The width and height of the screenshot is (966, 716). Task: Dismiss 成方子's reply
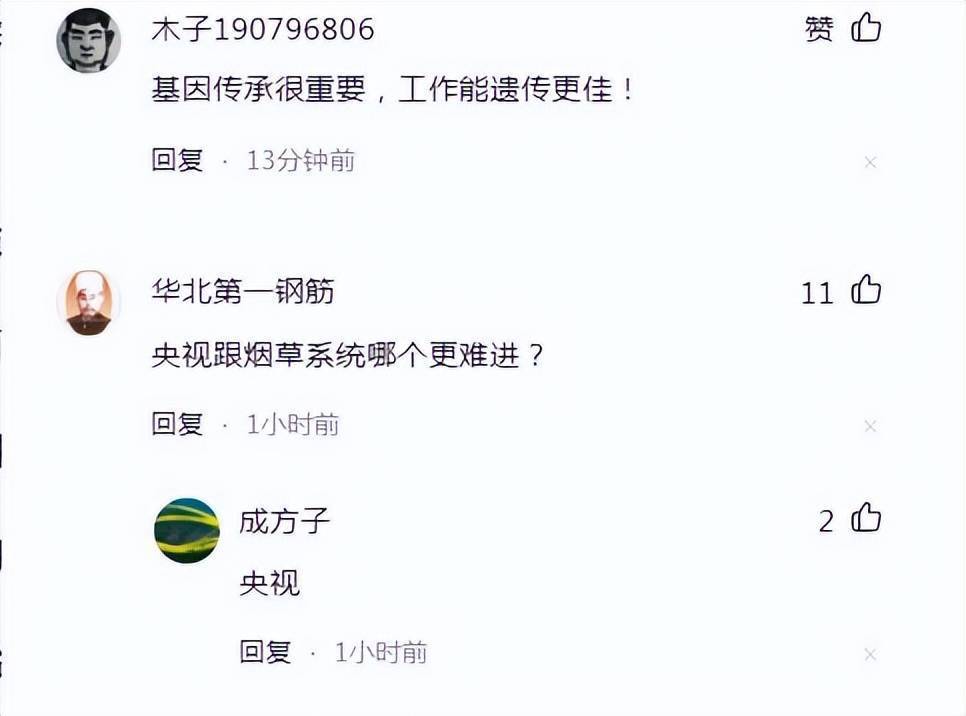pos(870,654)
